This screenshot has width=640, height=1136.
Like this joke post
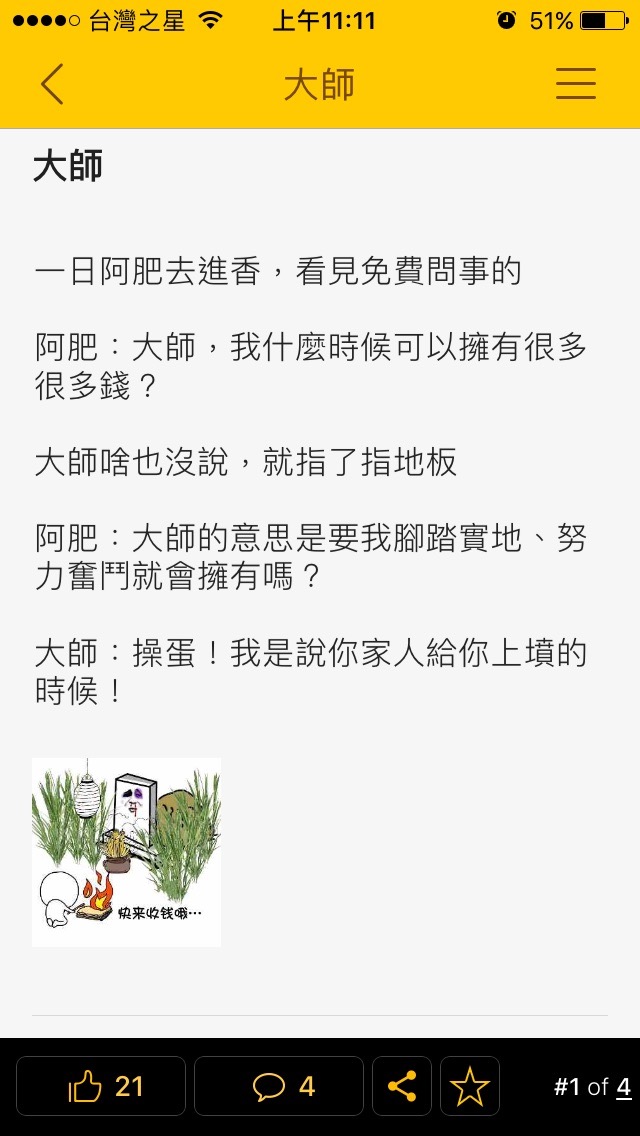click(101, 1086)
